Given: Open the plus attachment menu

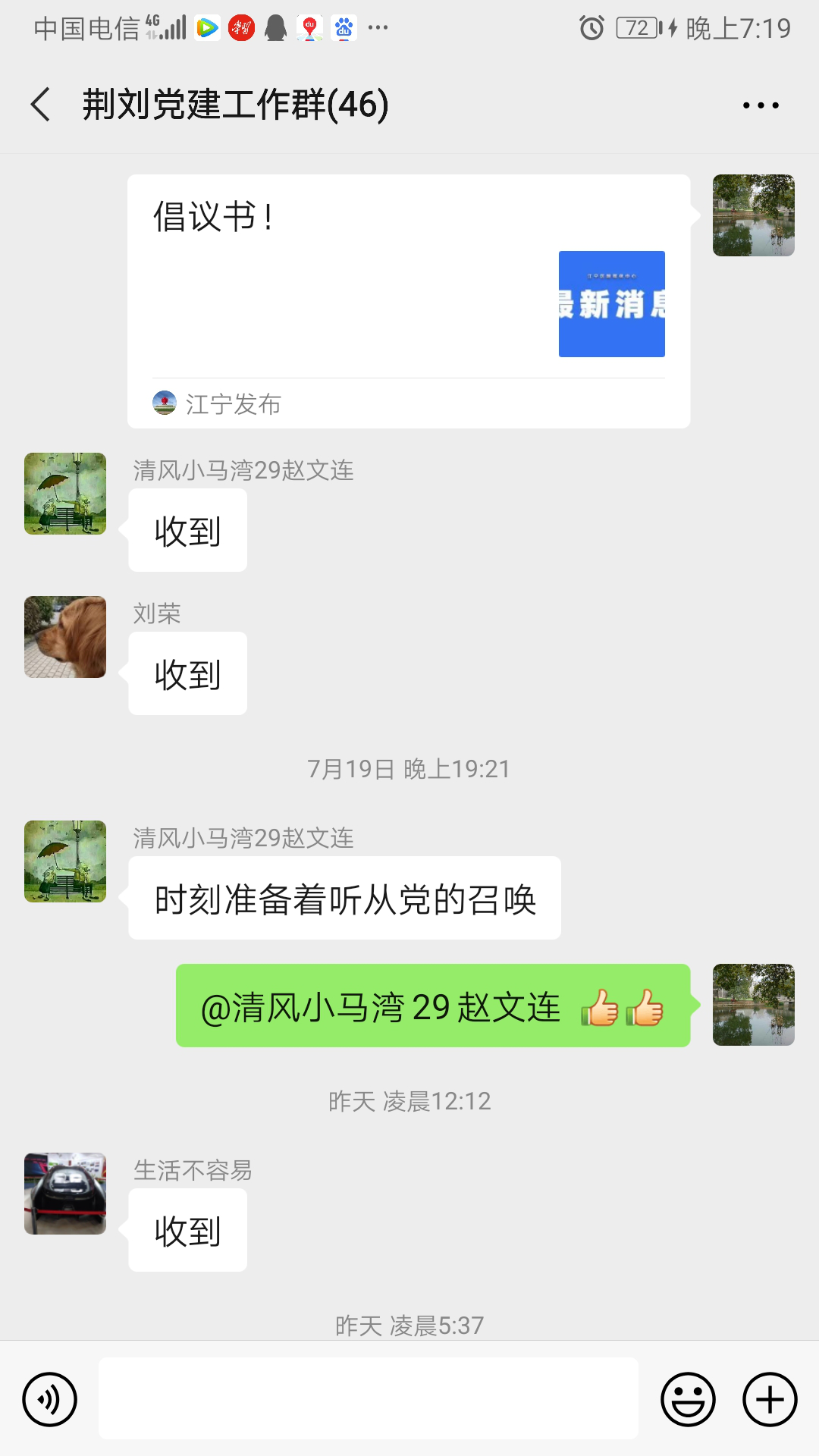Looking at the screenshot, I should (x=770, y=1399).
